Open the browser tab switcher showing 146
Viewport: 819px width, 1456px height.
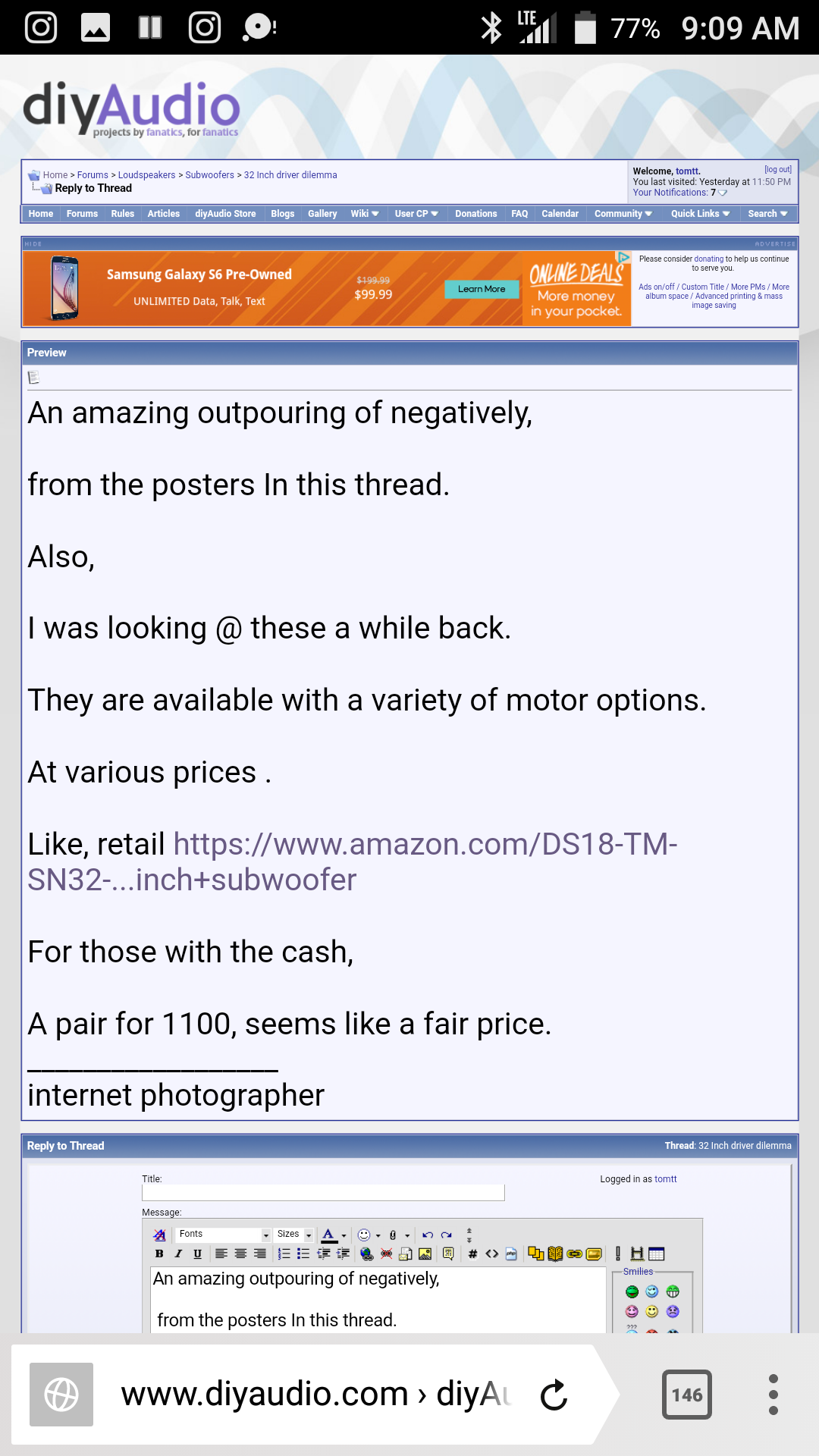686,1394
